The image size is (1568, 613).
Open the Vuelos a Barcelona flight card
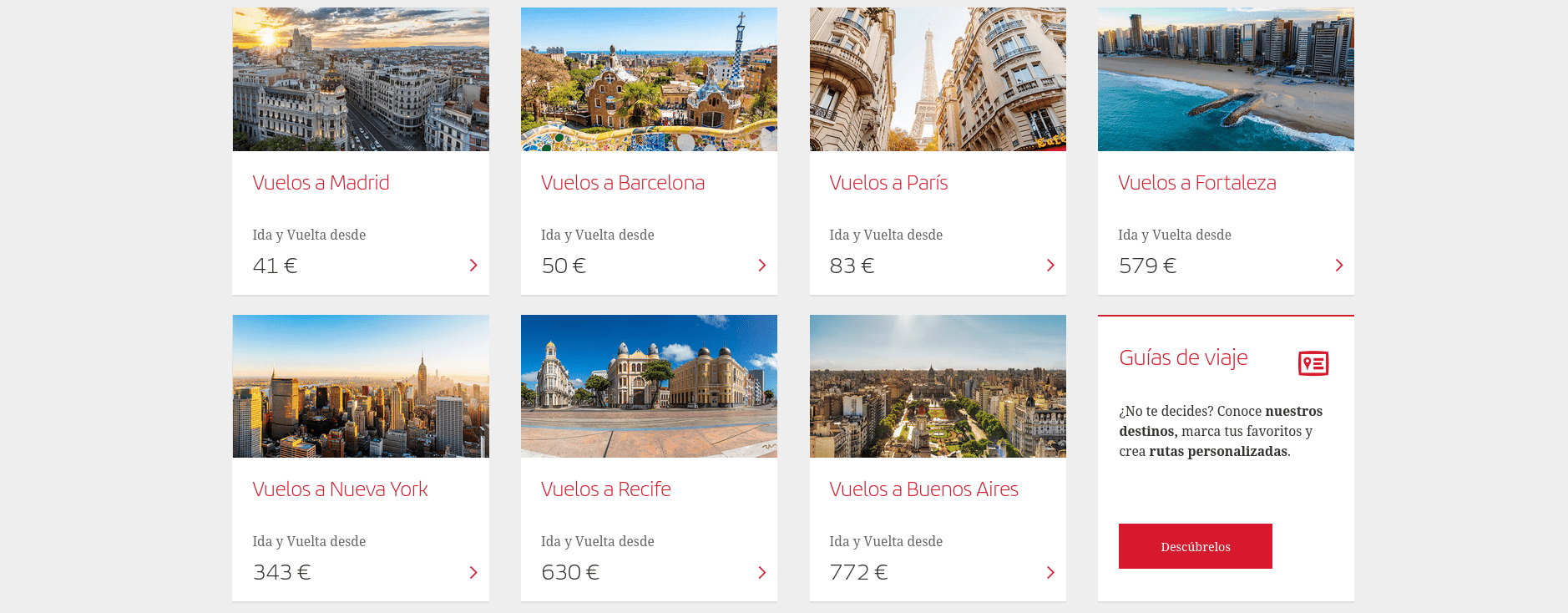[x=622, y=183]
